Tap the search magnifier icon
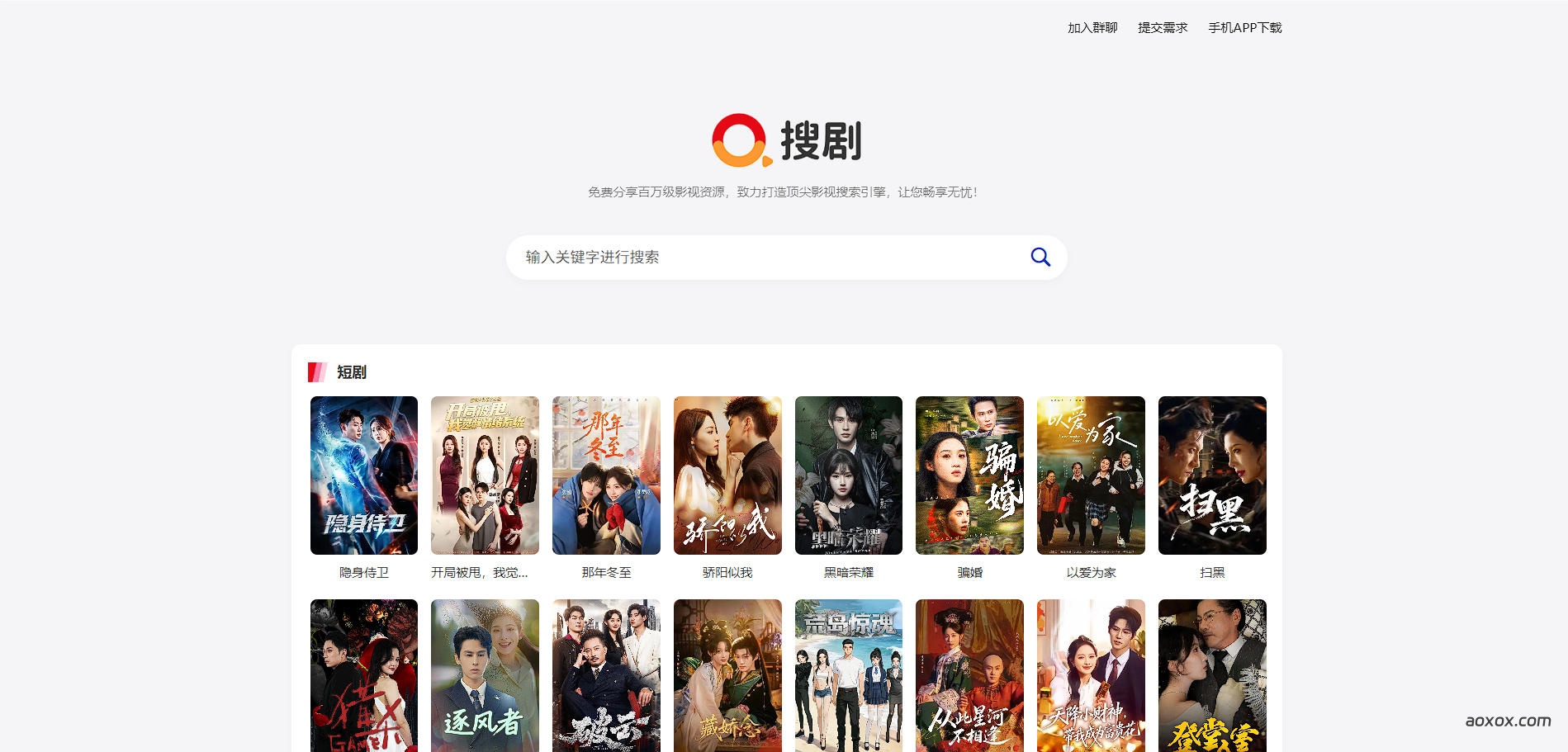The width and height of the screenshot is (1568, 752). click(x=1040, y=257)
